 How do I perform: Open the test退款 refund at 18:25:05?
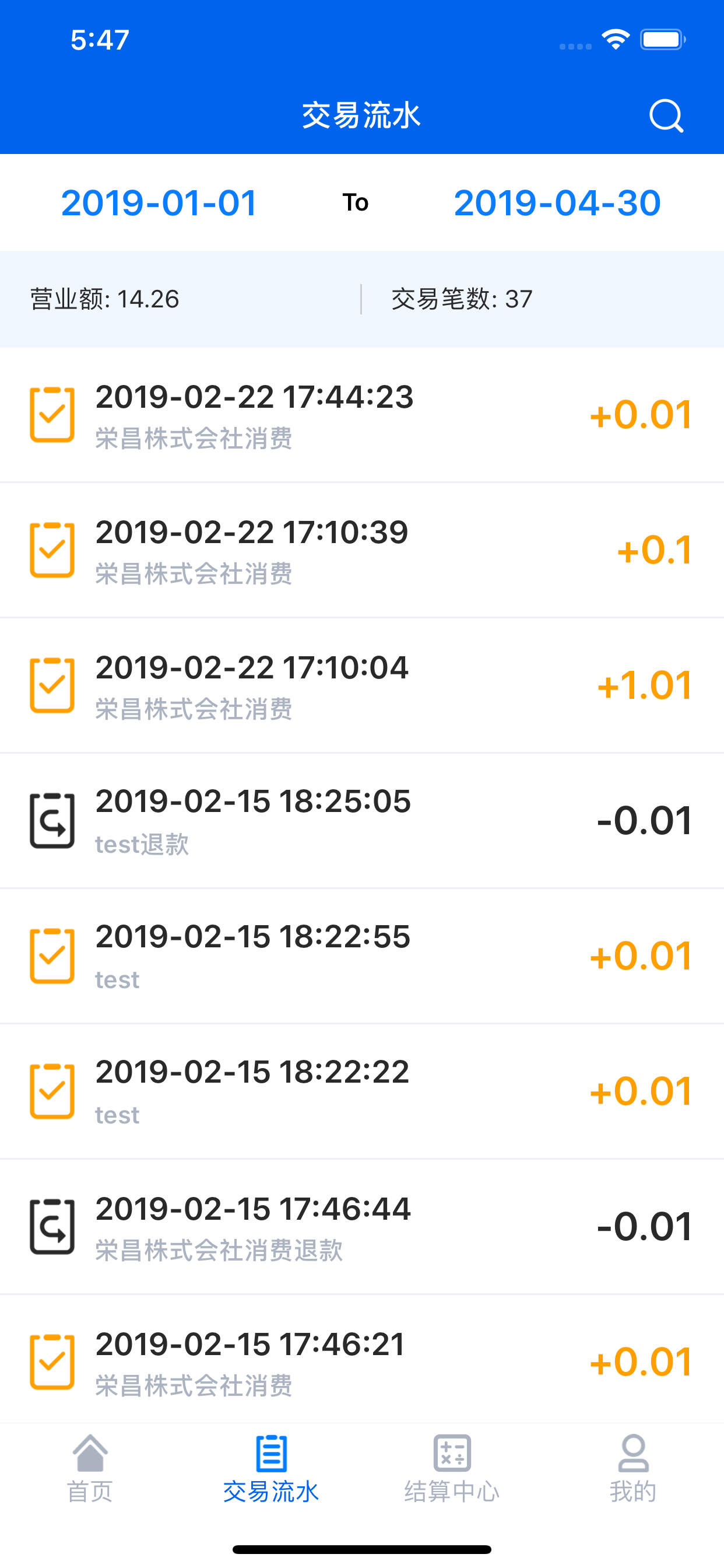click(362, 821)
